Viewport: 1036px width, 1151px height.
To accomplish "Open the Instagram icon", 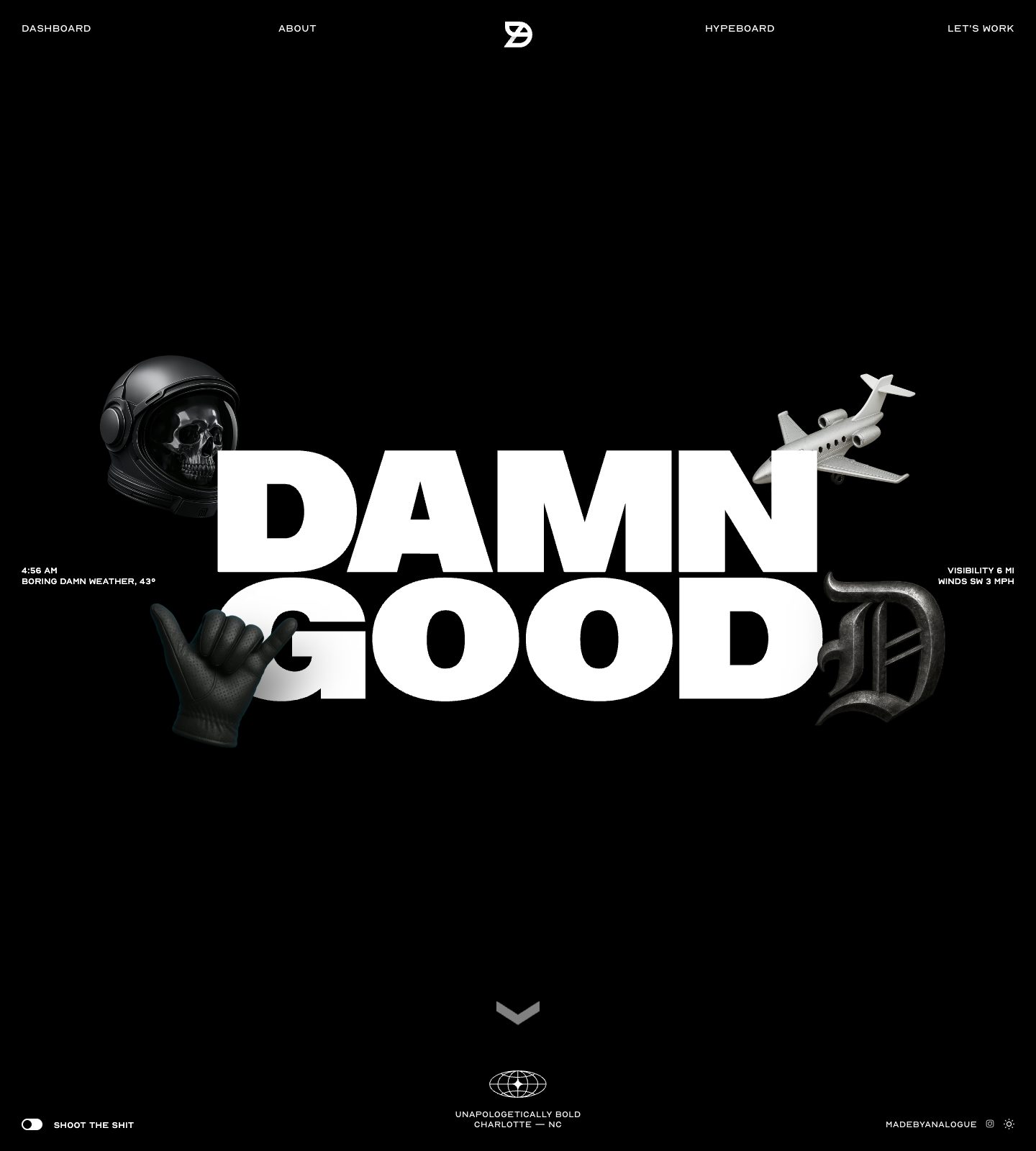I will click(x=990, y=1124).
